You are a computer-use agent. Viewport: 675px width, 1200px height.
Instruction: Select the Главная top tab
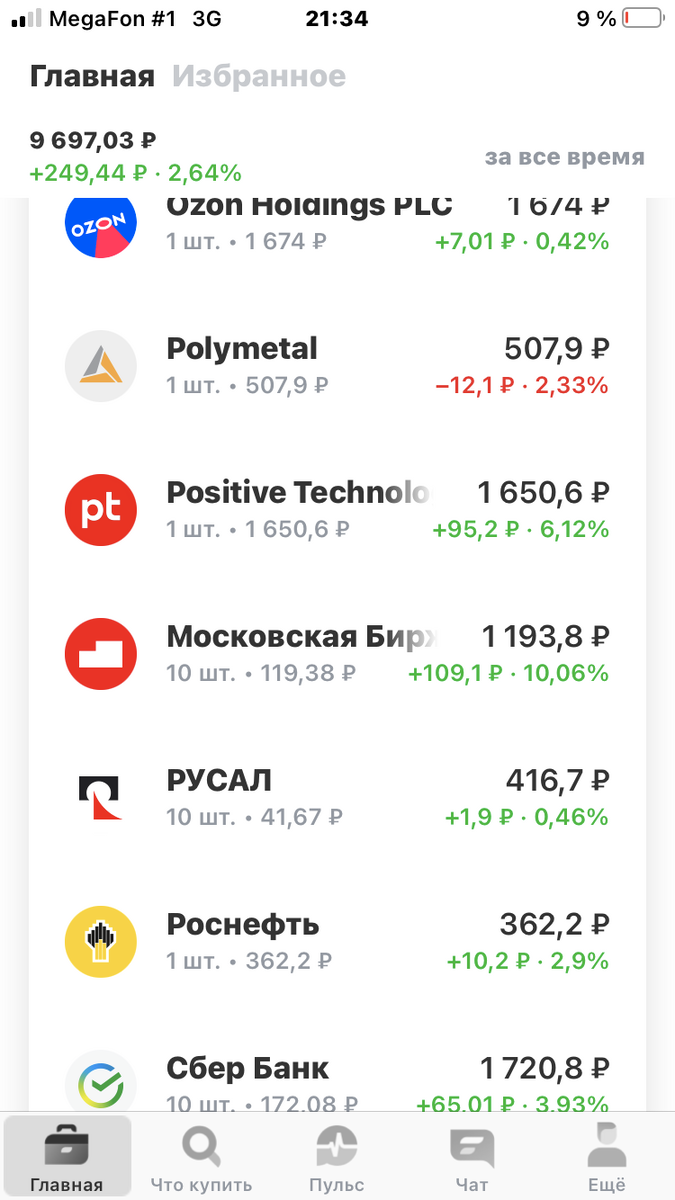(92, 76)
